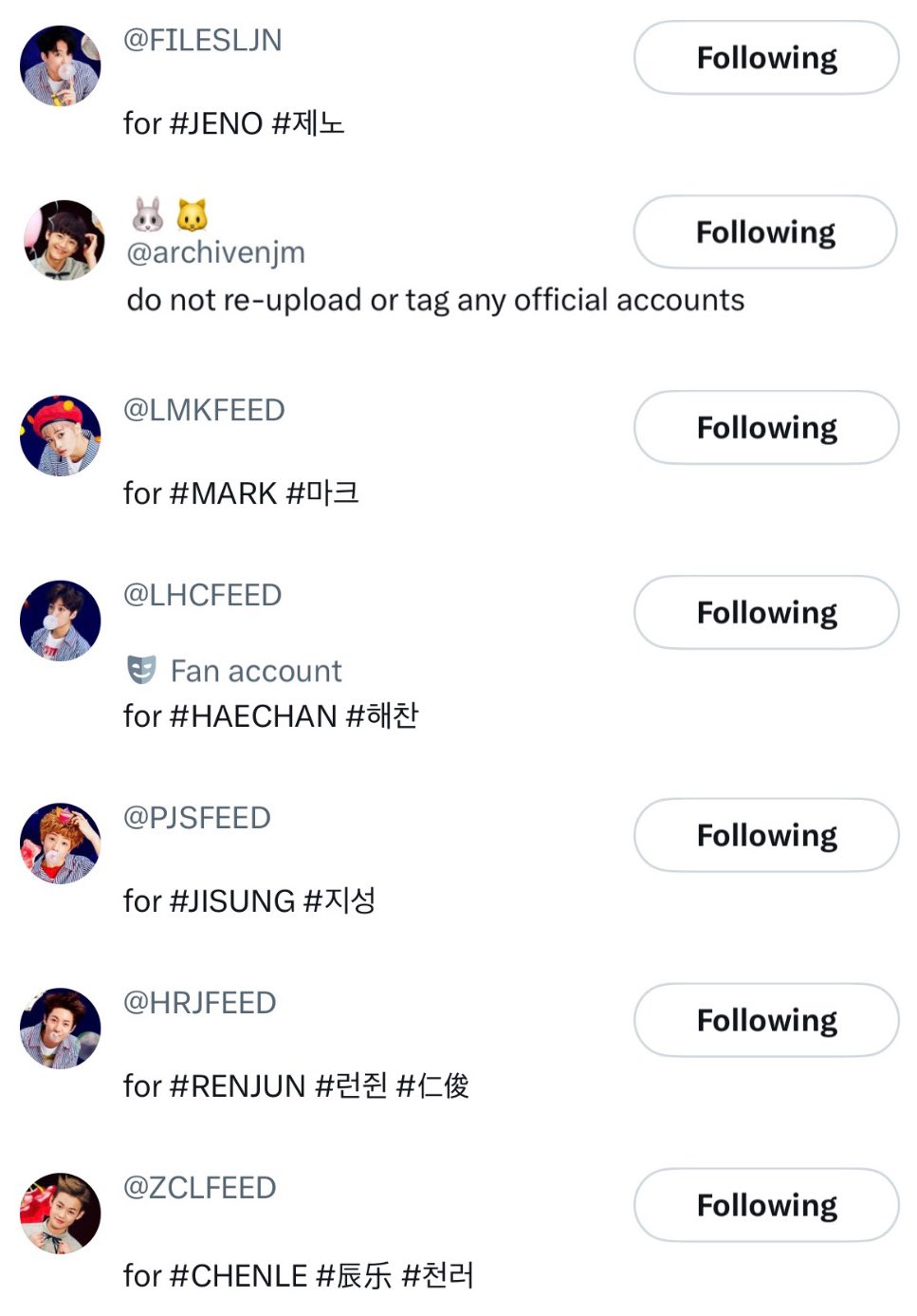Open @archivenjm account from the list
Screen dimensions: 917x1316
click(215, 252)
